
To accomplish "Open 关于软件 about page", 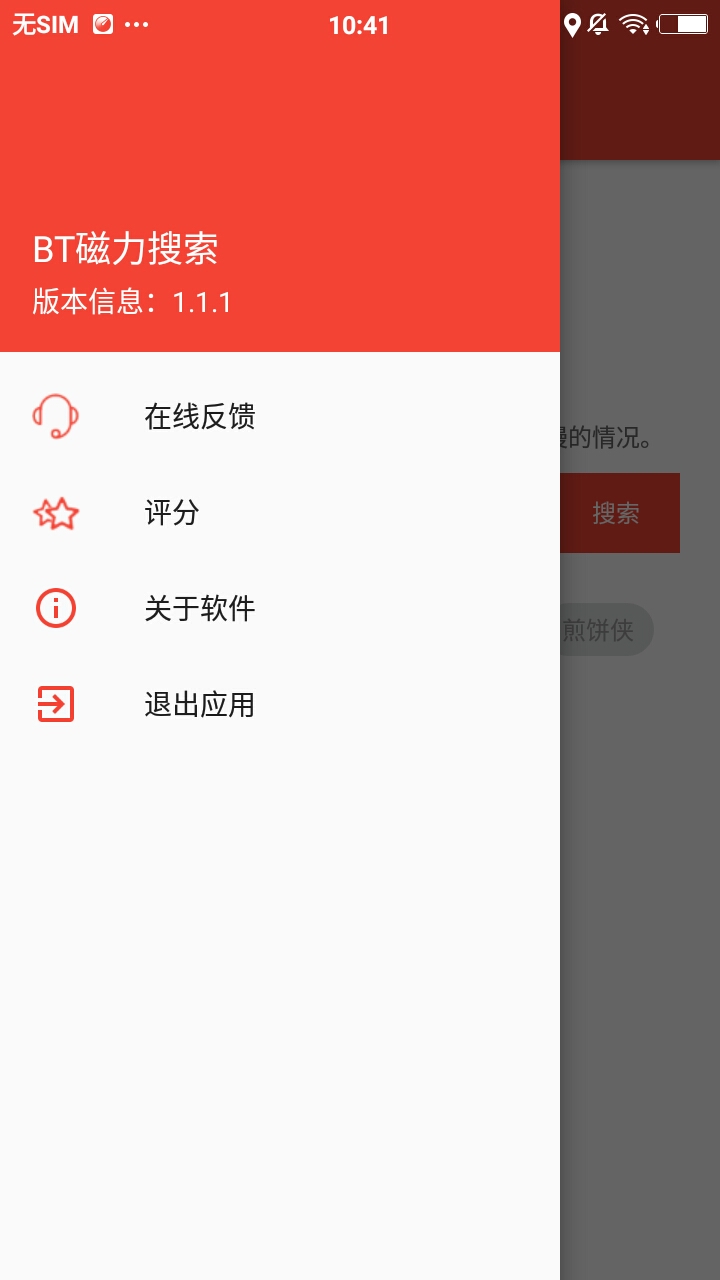I will [x=280, y=608].
